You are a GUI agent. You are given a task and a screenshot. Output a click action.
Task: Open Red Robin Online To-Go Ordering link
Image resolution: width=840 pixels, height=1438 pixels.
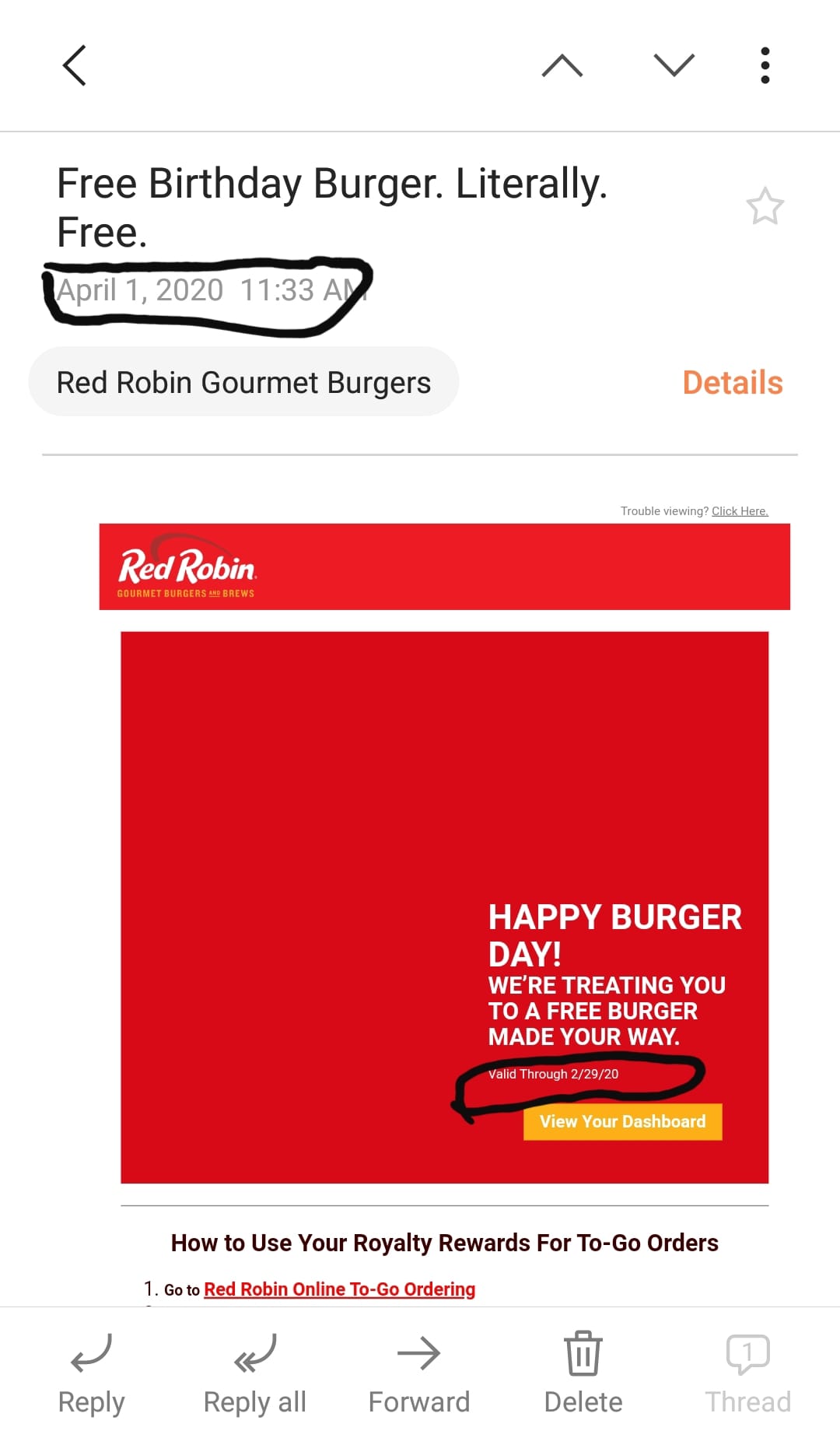pyautogui.click(x=339, y=1289)
